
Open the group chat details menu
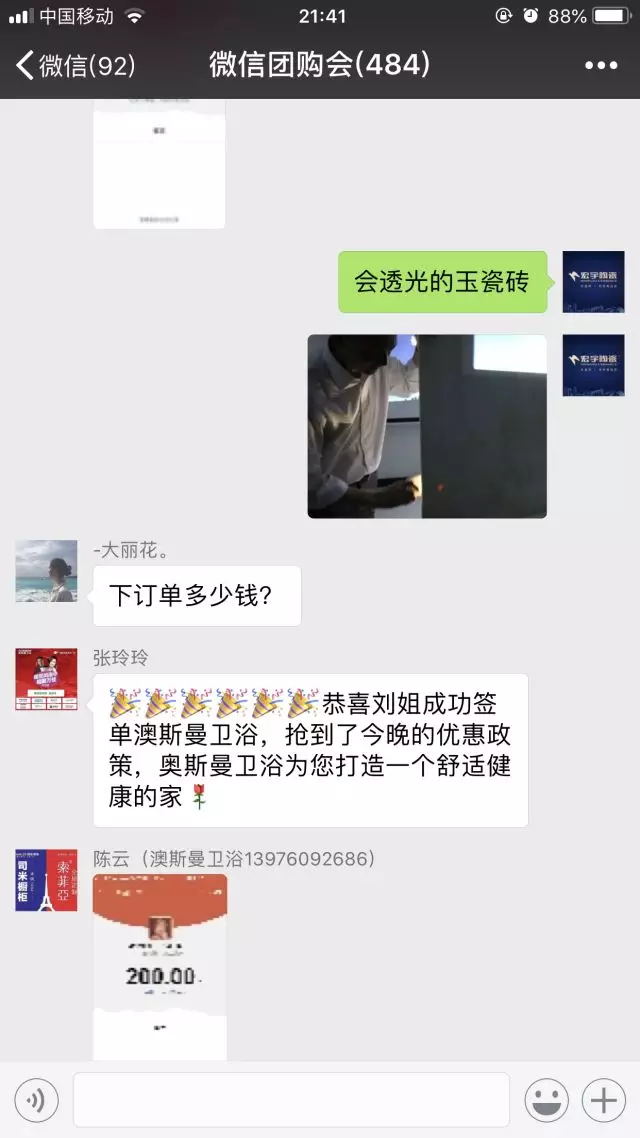[x=600, y=66]
